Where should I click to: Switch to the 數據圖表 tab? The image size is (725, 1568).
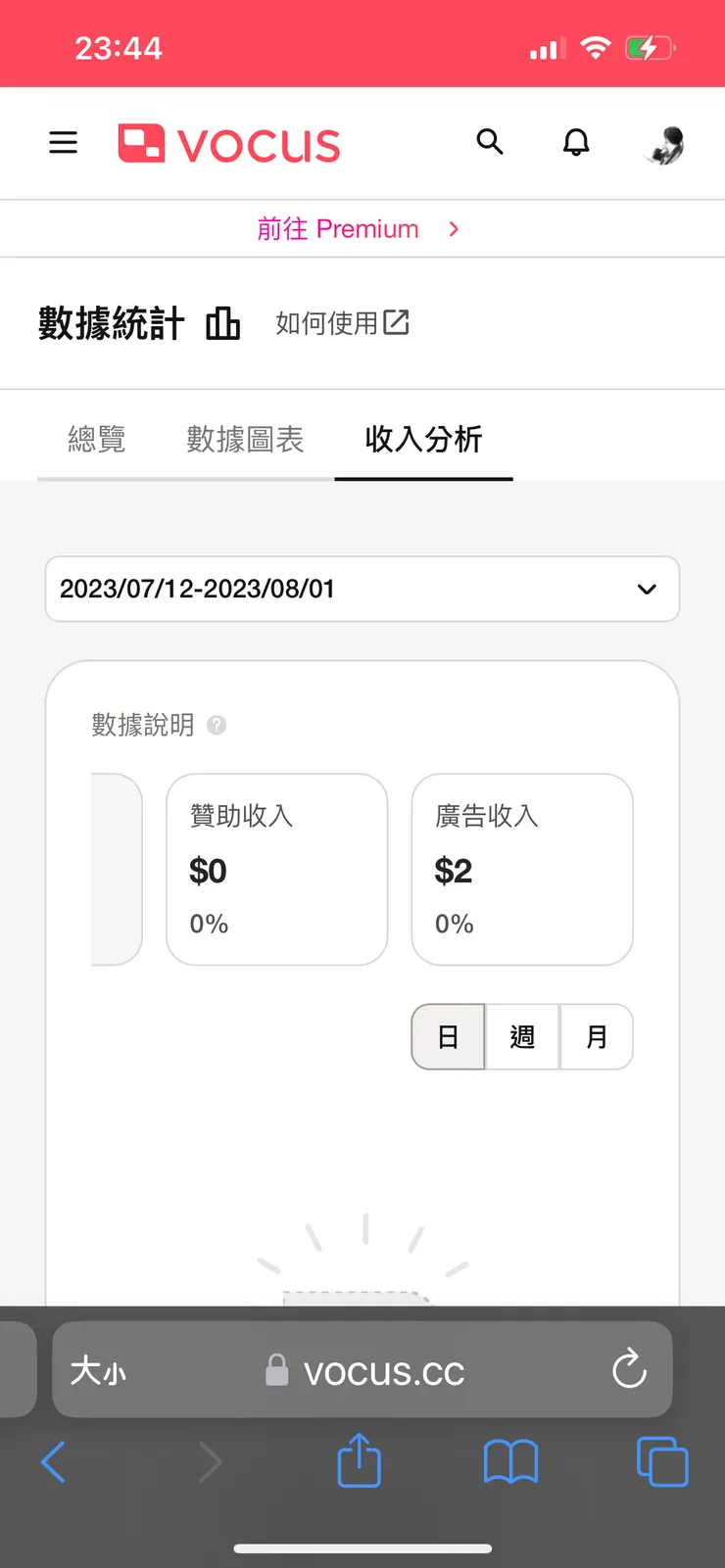(x=245, y=440)
